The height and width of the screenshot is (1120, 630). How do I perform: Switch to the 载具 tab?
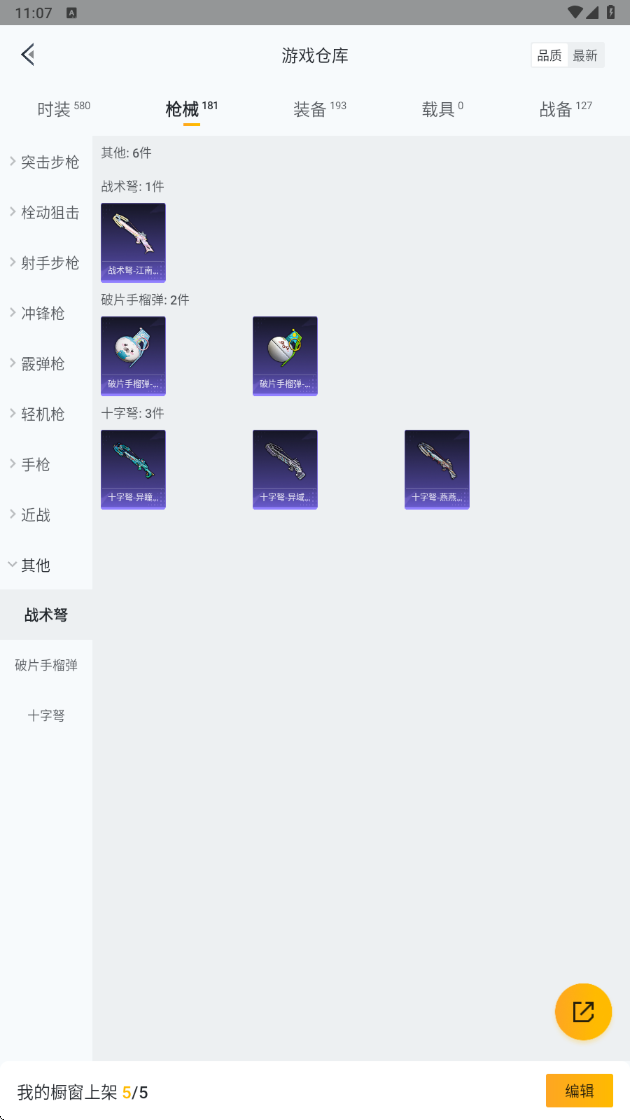click(442, 109)
